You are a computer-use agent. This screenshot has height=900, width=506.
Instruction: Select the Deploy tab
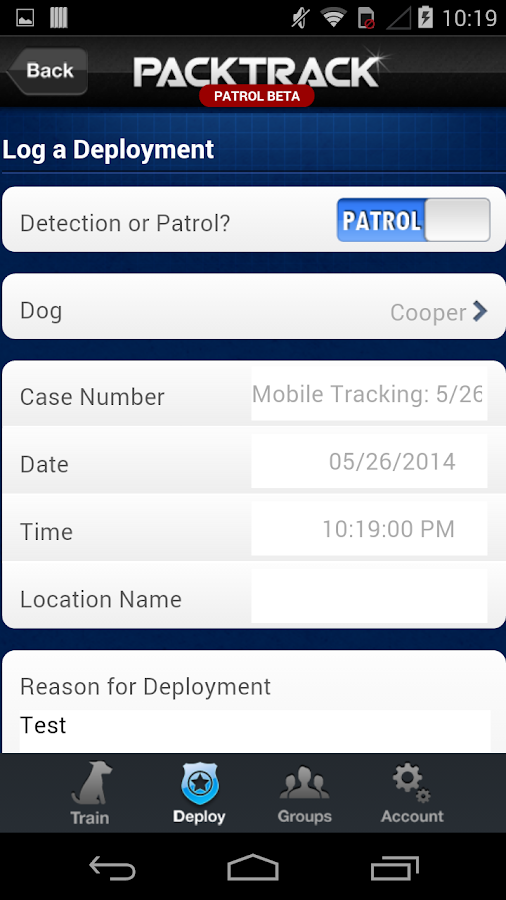point(199,792)
